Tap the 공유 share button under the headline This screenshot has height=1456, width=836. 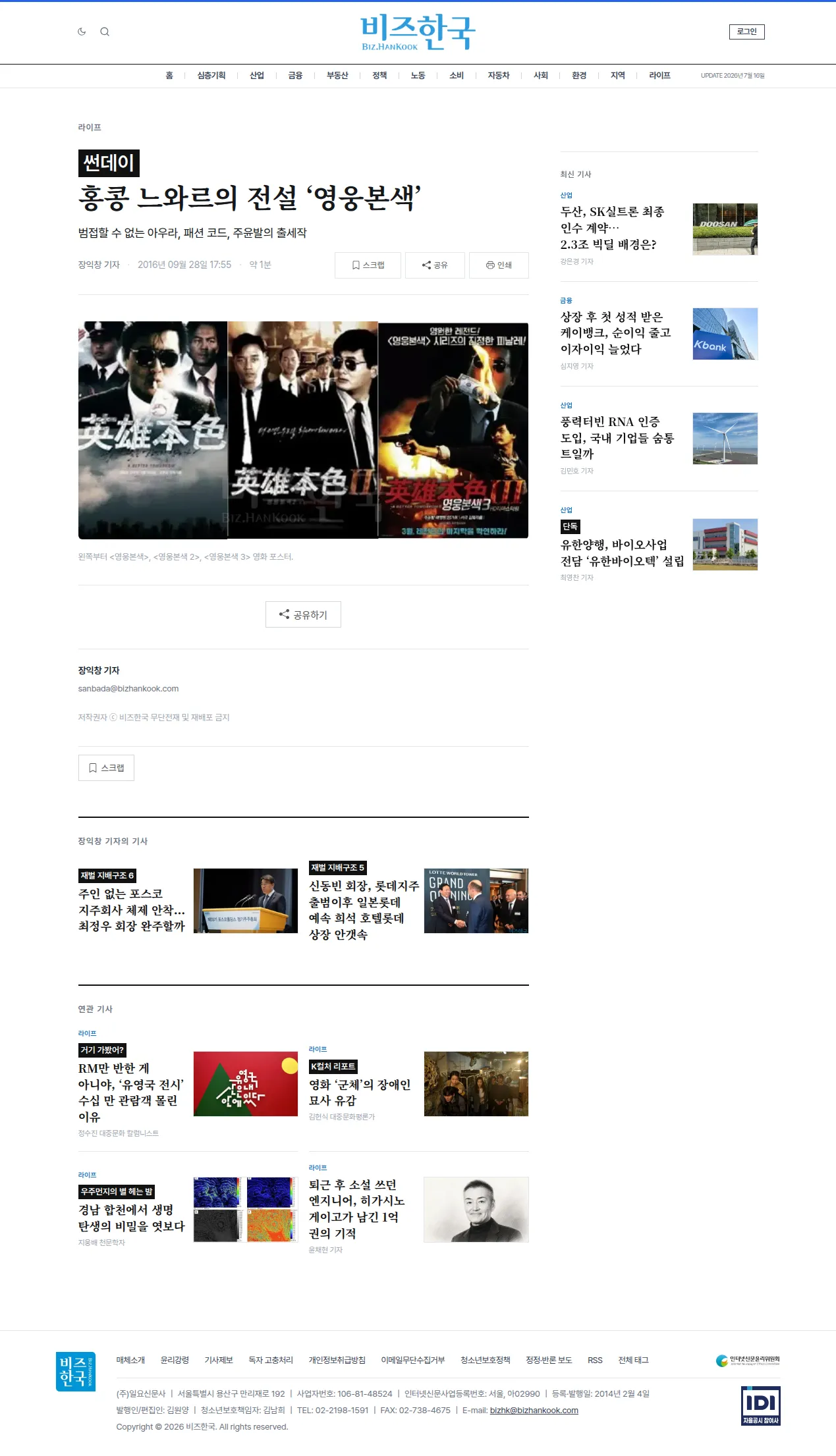coord(435,265)
